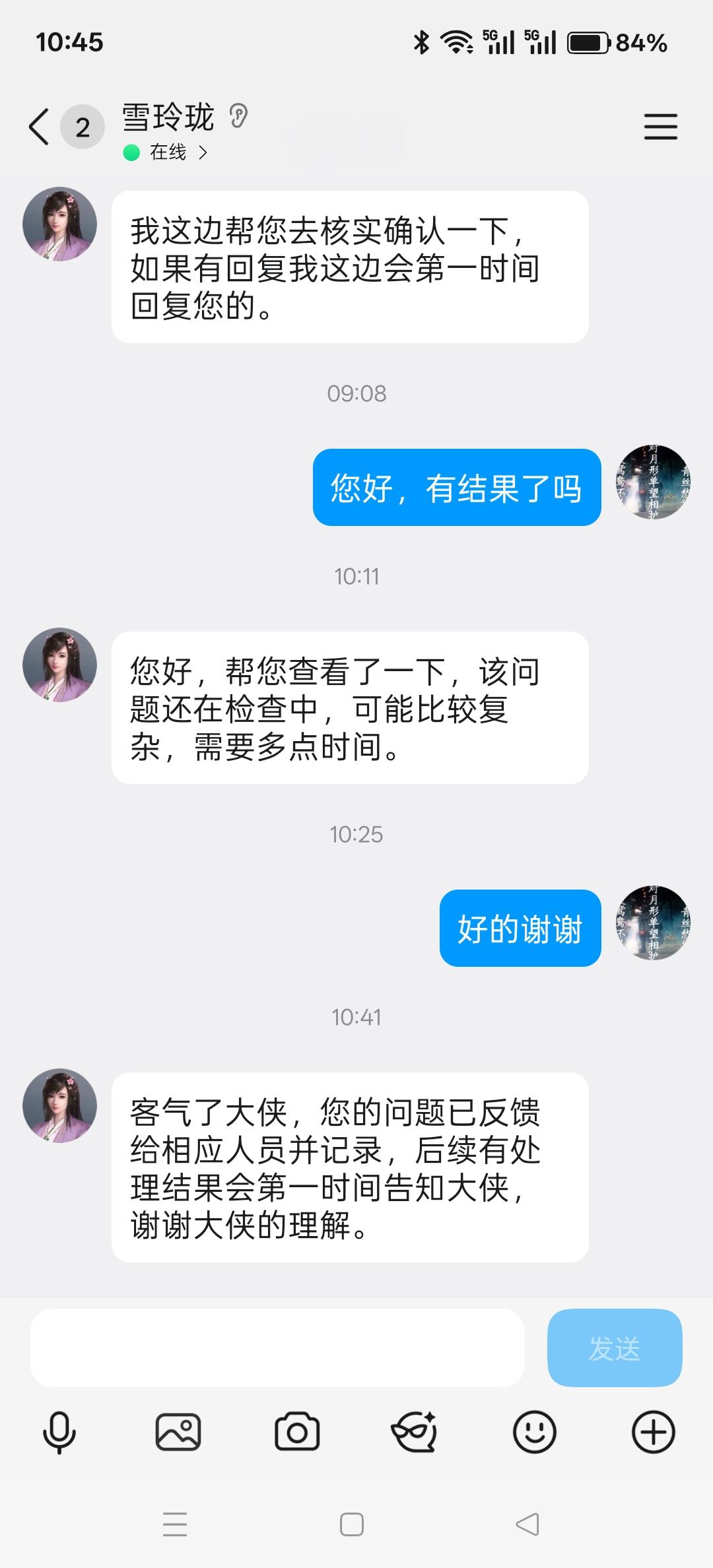Tap the message input field
This screenshot has height=1568, width=713.
pos(277,1348)
